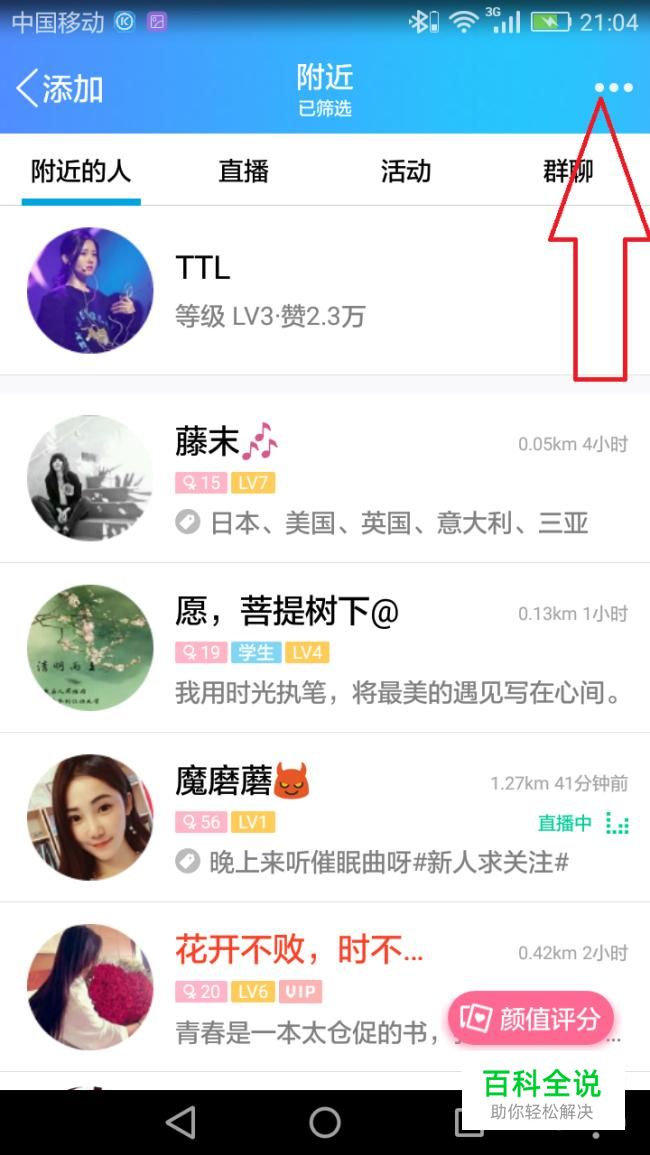Go to the home screen
Screen dimensions: 650x1155
click(325, 1122)
